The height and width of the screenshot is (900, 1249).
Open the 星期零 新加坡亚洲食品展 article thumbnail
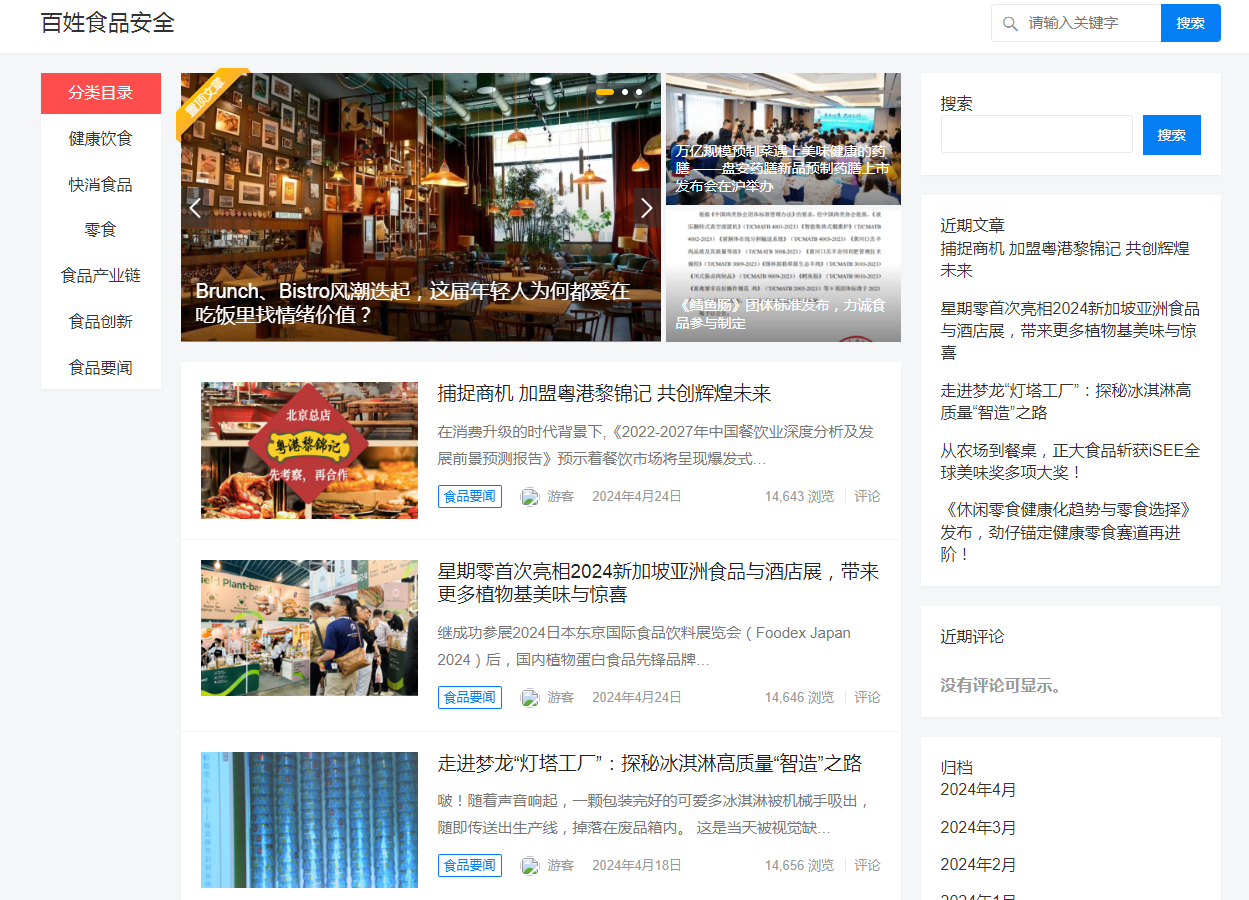point(309,628)
